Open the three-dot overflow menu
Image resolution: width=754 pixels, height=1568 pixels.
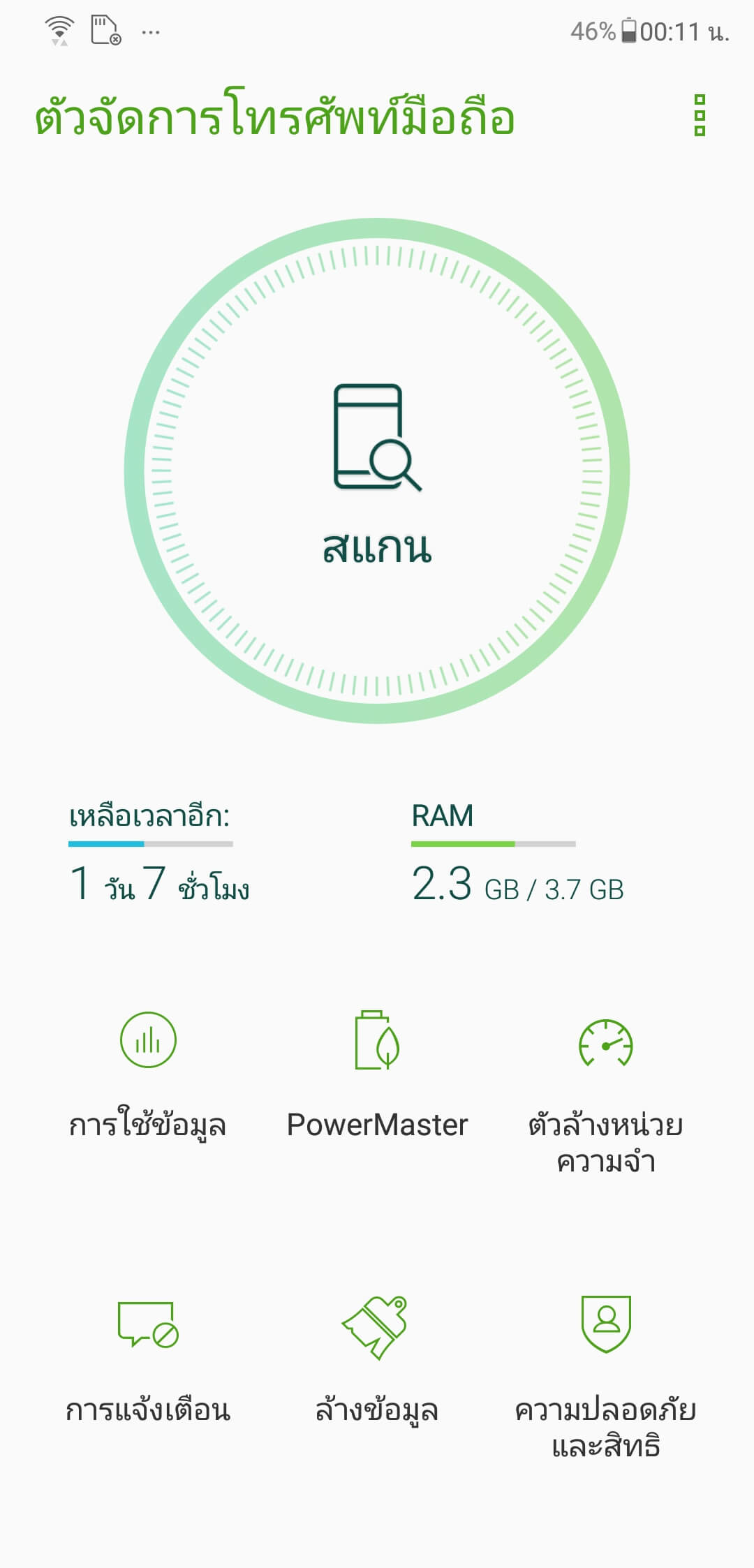700,115
